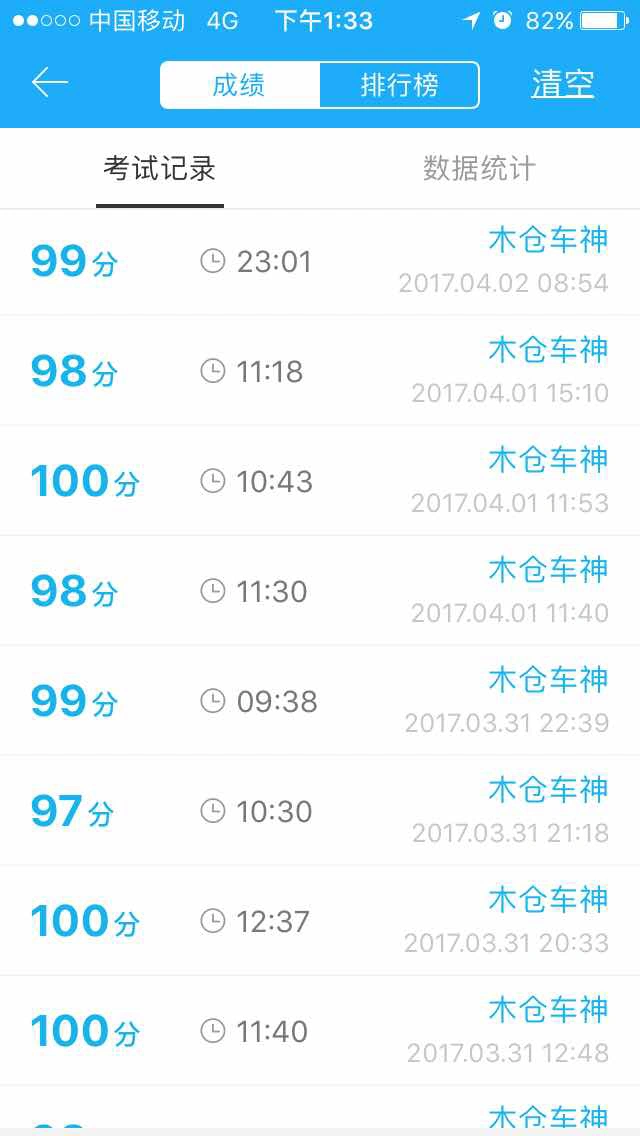
Task: Open the 97分 record from 2017.03.31 21:18
Action: click(320, 811)
